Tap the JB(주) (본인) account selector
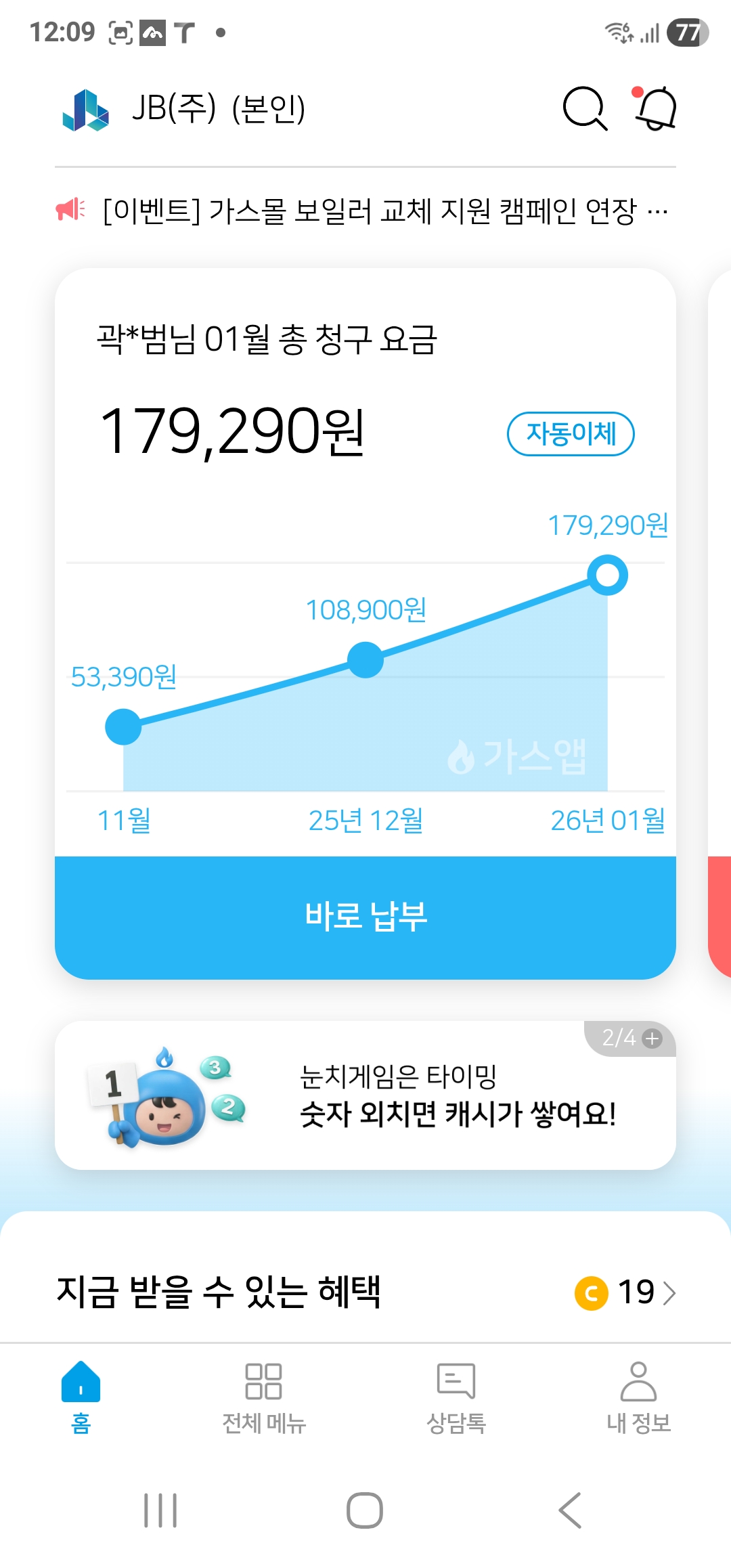The image size is (731, 1568). click(218, 108)
